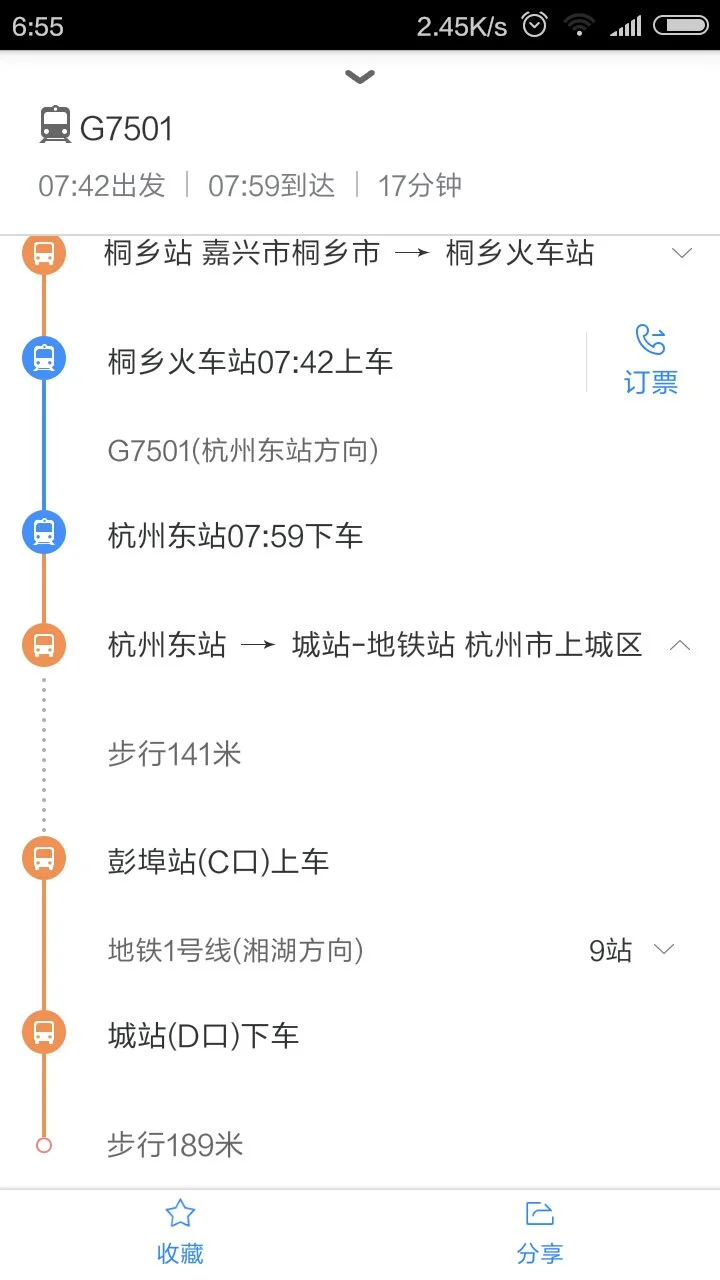The height and width of the screenshot is (1280, 720).
Task: Tap the phone icon above 订票
Action: [x=651, y=340]
